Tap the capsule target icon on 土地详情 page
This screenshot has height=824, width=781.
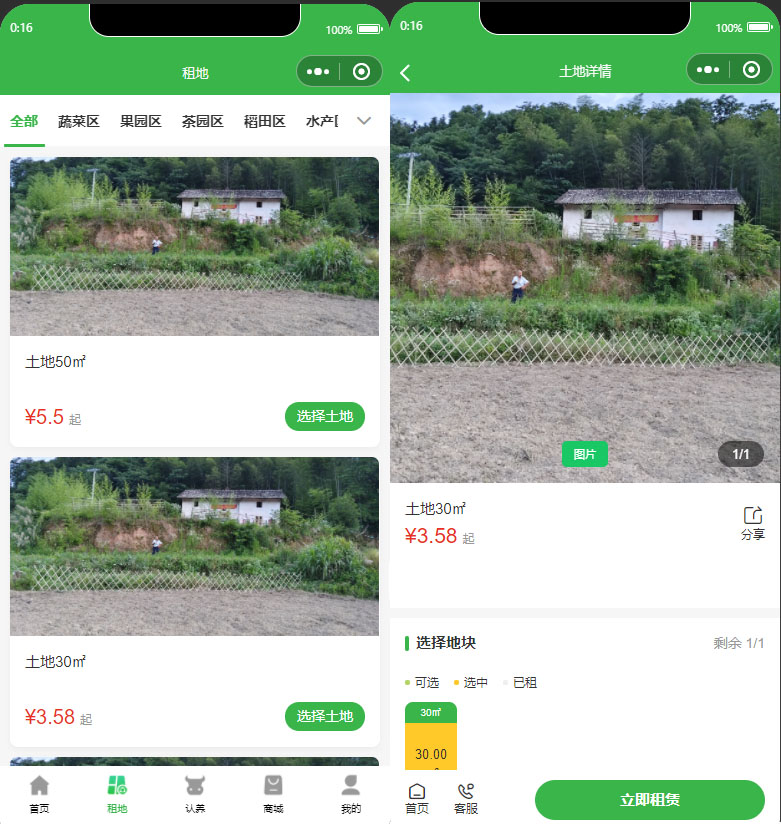point(751,70)
